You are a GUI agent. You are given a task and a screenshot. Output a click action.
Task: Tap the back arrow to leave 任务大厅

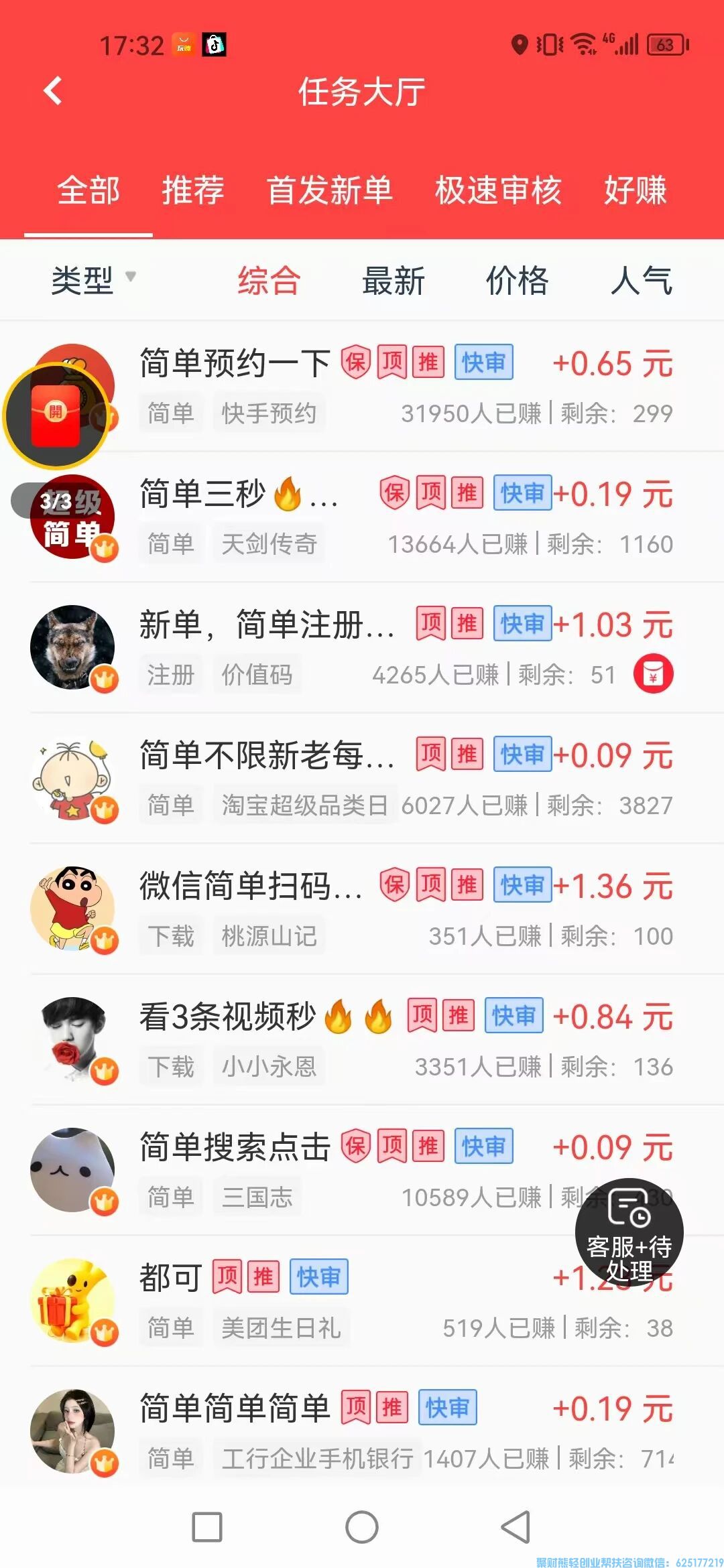coord(54,90)
